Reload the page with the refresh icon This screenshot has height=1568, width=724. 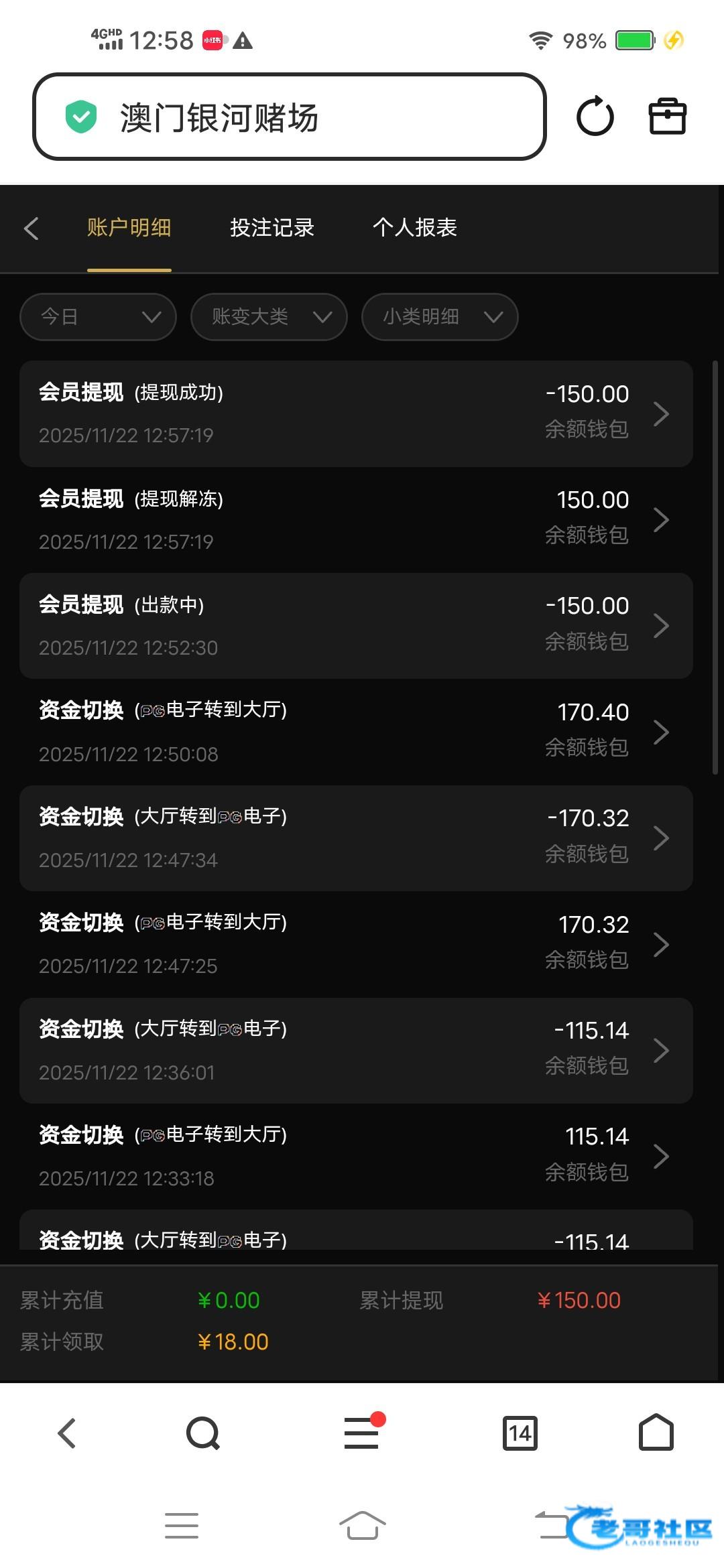(x=595, y=117)
